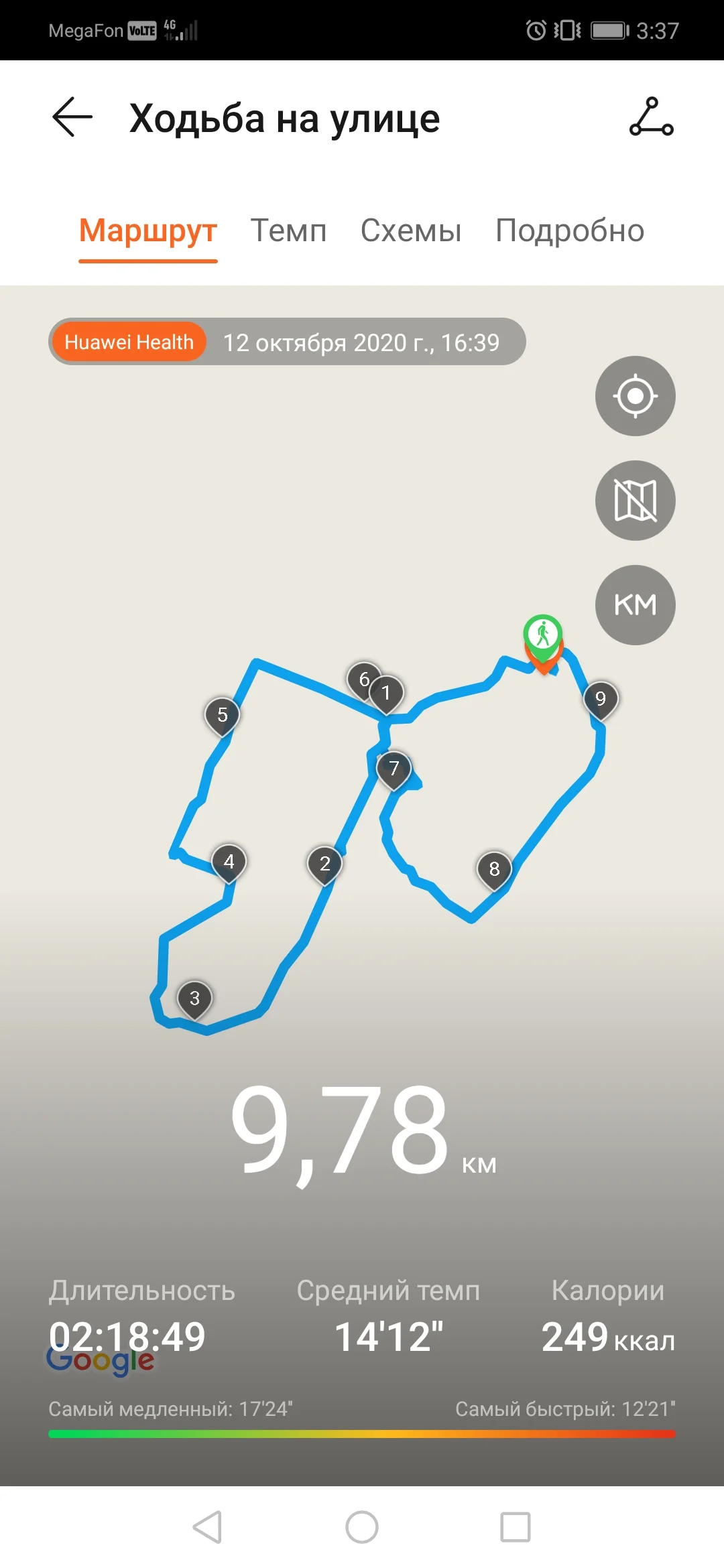The image size is (724, 1568).
Task: Open recent apps from navigation bar
Action: [x=516, y=1527]
